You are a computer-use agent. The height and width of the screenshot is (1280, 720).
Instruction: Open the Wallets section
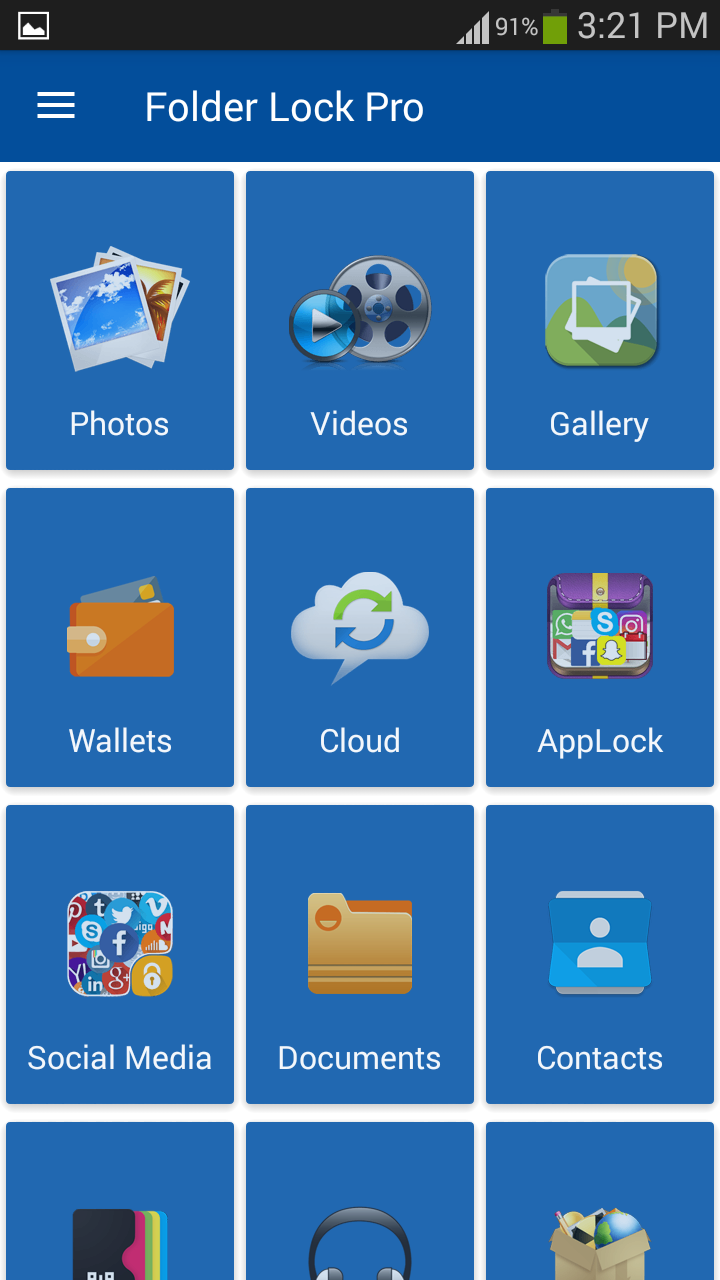[119, 637]
